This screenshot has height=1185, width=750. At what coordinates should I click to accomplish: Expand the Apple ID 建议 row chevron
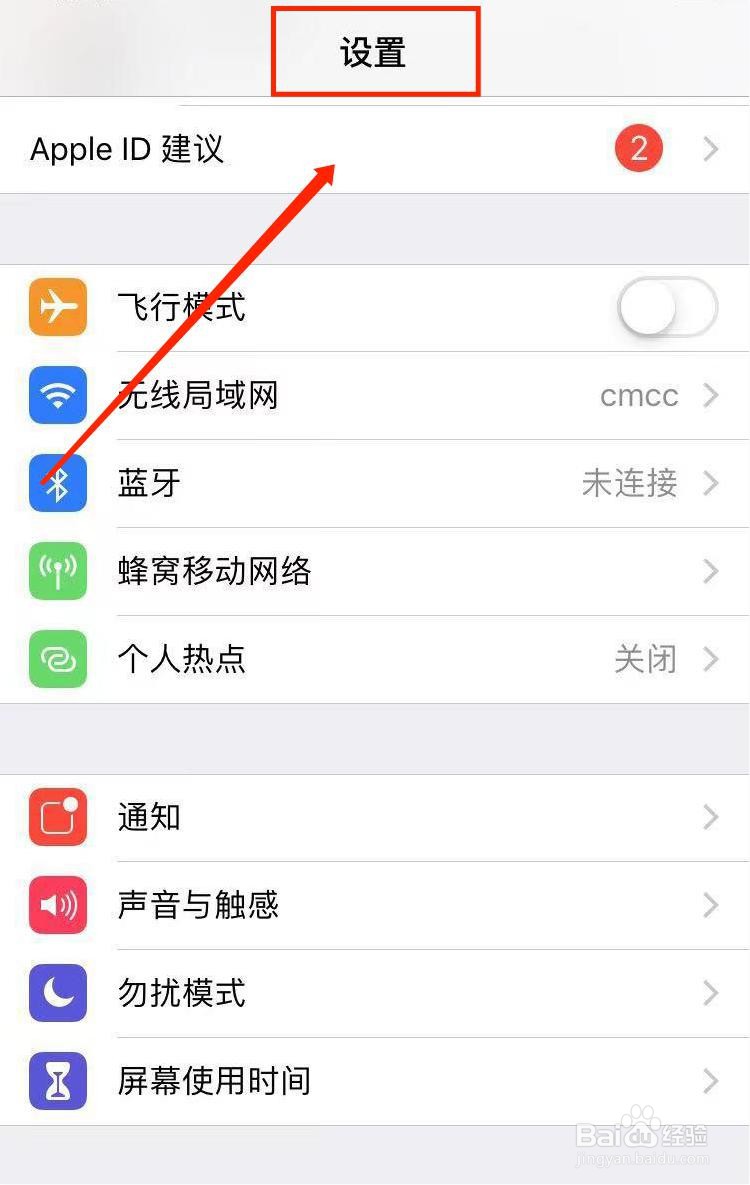point(710,150)
